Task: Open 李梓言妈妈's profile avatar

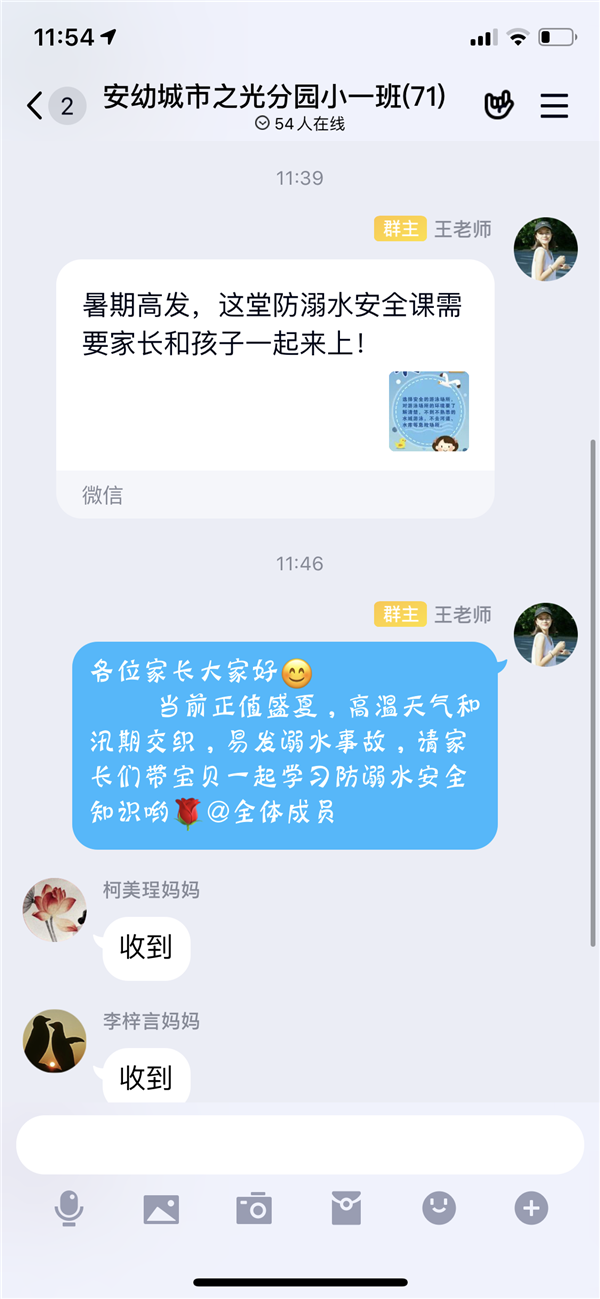Action: [x=54, y=1041]
